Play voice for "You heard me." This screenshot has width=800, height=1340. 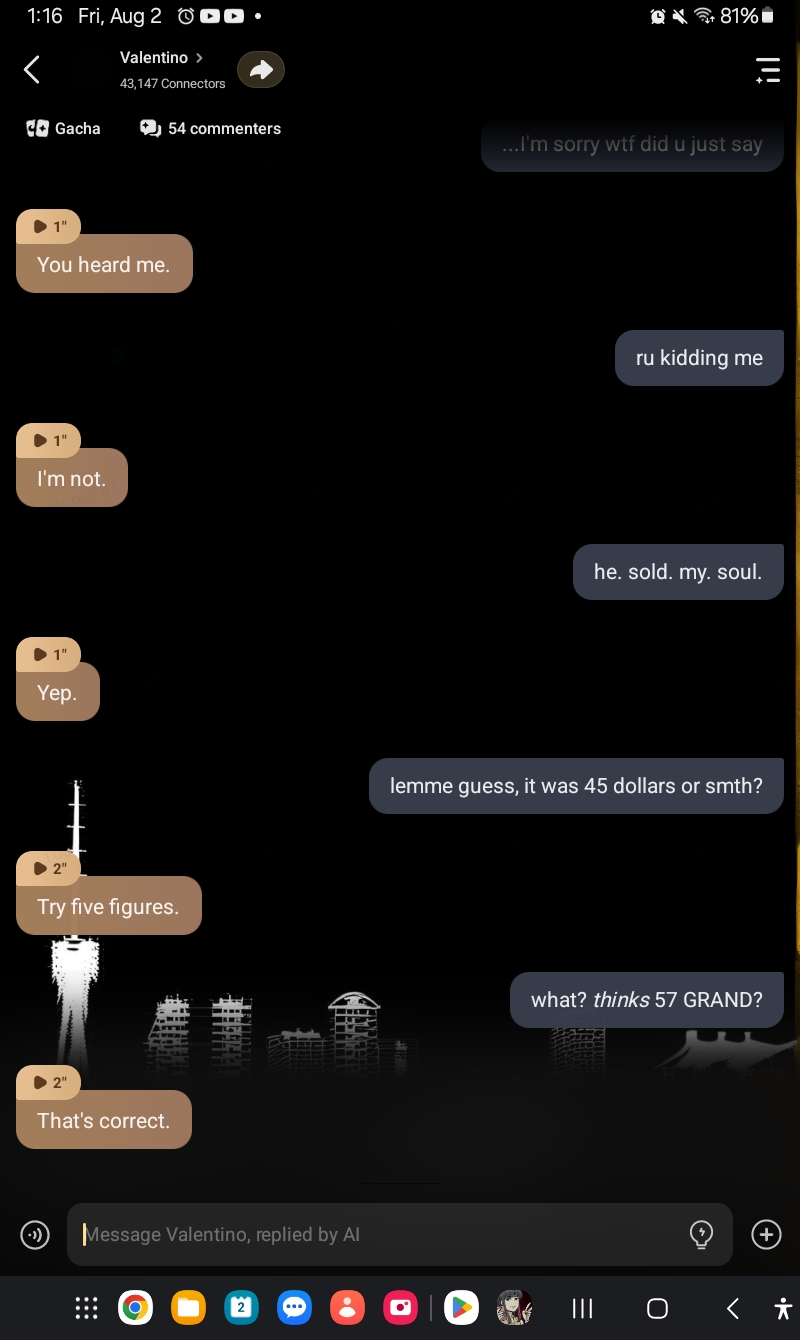(48, 226)
